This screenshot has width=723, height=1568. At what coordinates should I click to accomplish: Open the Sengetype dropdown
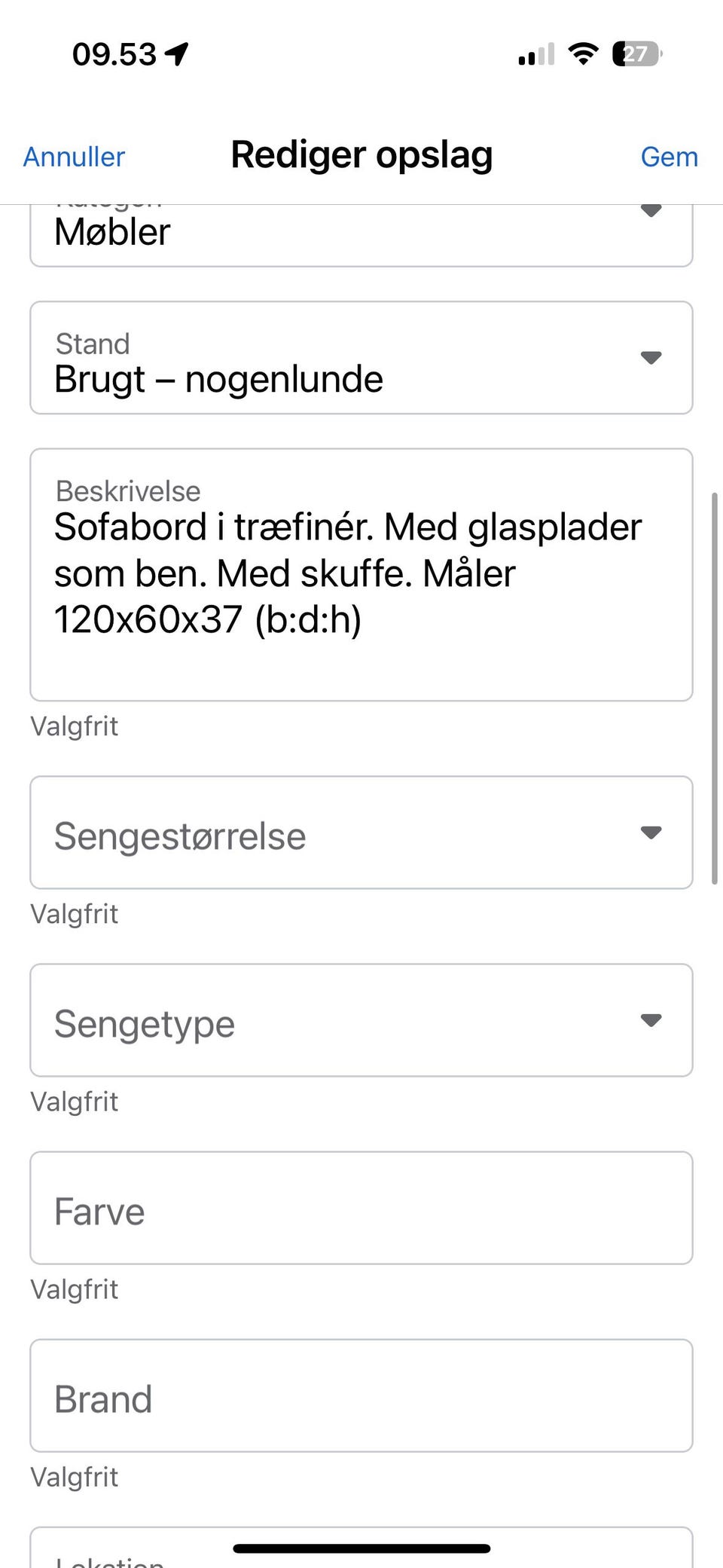point(361,1019)
